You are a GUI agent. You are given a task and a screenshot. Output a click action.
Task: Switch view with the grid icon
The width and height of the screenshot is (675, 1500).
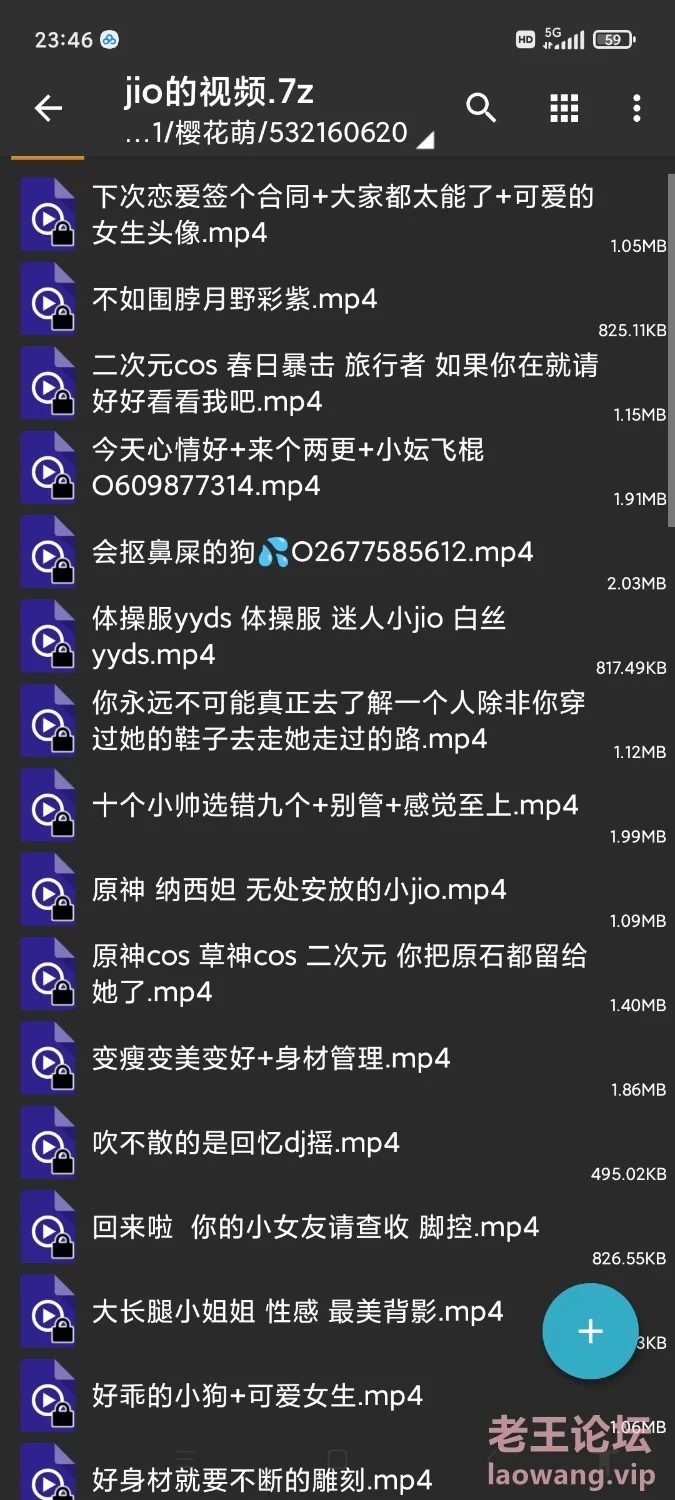click(564, 108)
